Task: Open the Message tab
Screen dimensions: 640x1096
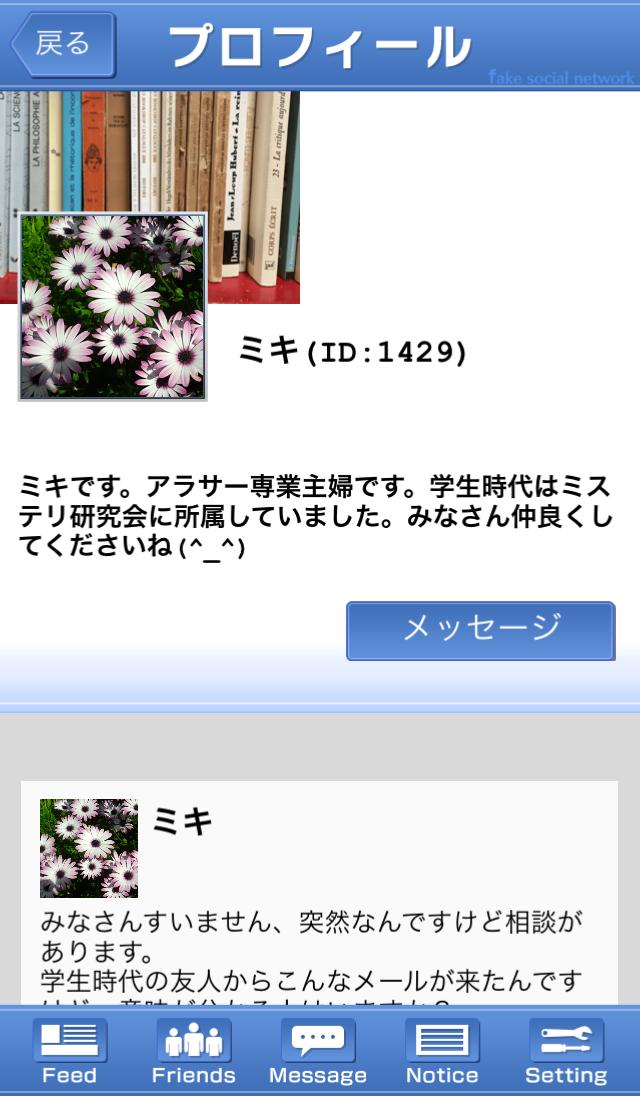Action: (318, 1052)
